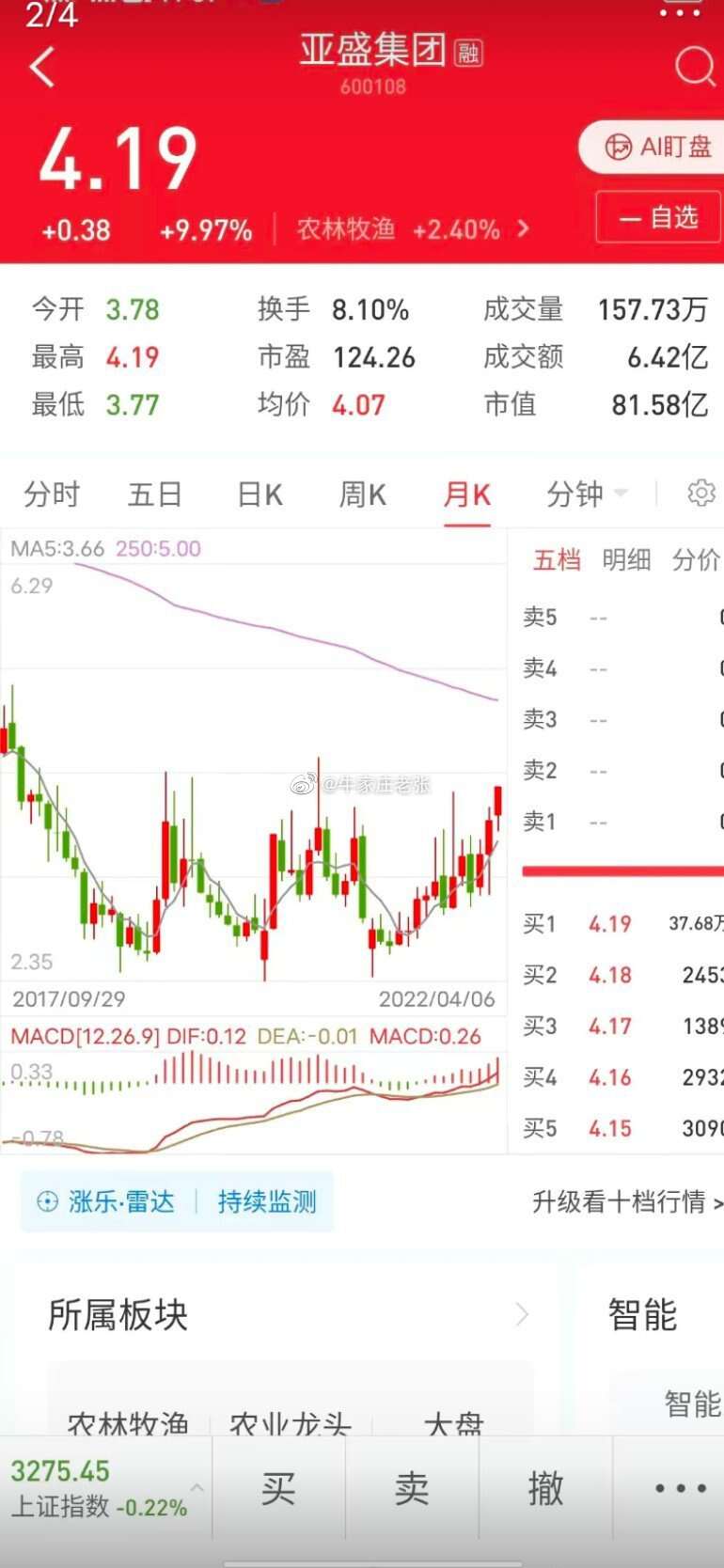Expand the 分钟 interval dropdown
The width and height of the screenshot is (724, 1568).
[x=587, y=494]
